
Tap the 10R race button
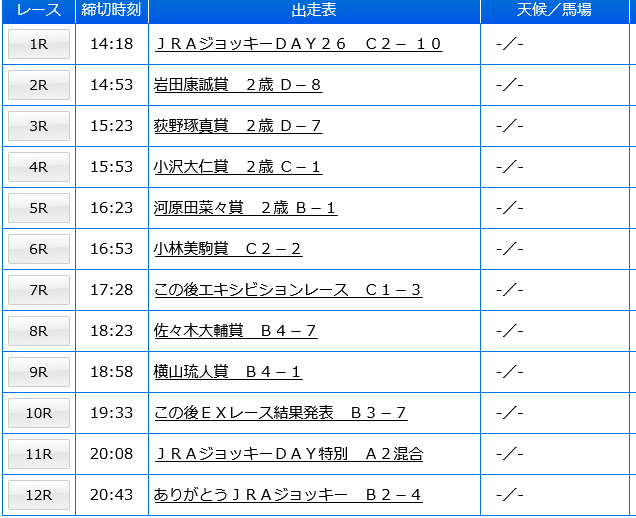(39, 413)
